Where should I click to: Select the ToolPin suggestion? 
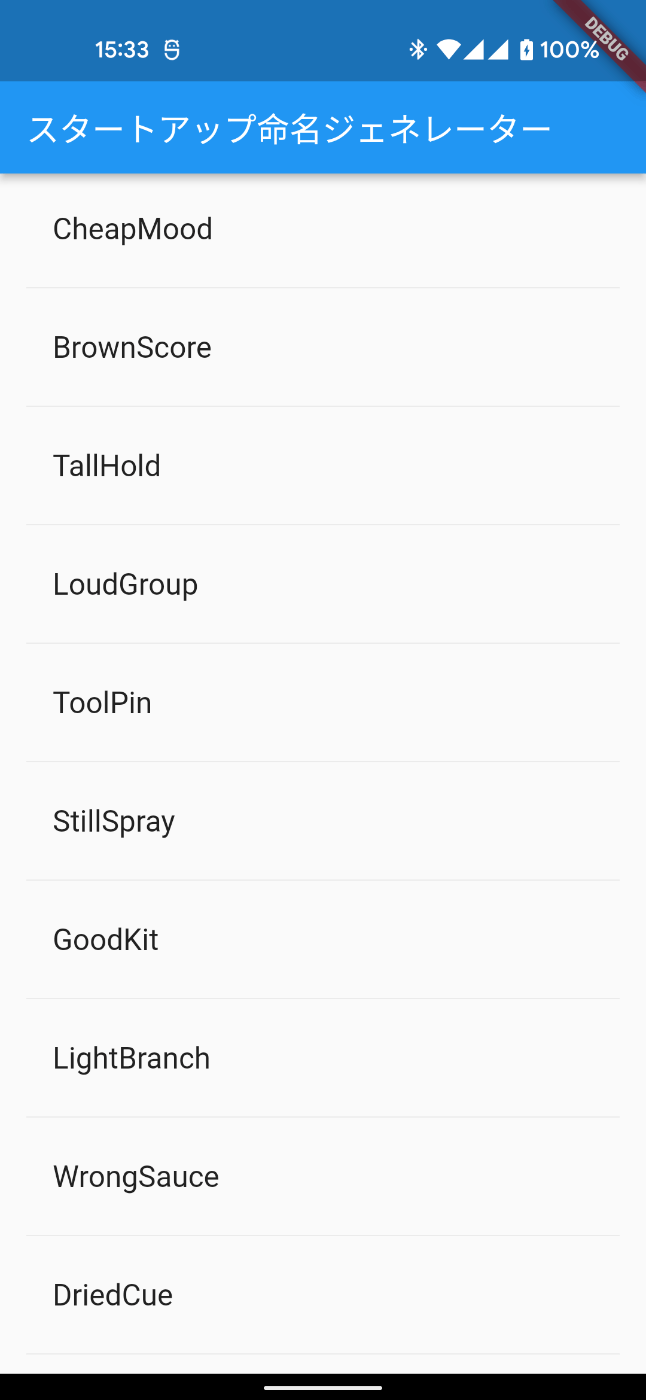323,703
